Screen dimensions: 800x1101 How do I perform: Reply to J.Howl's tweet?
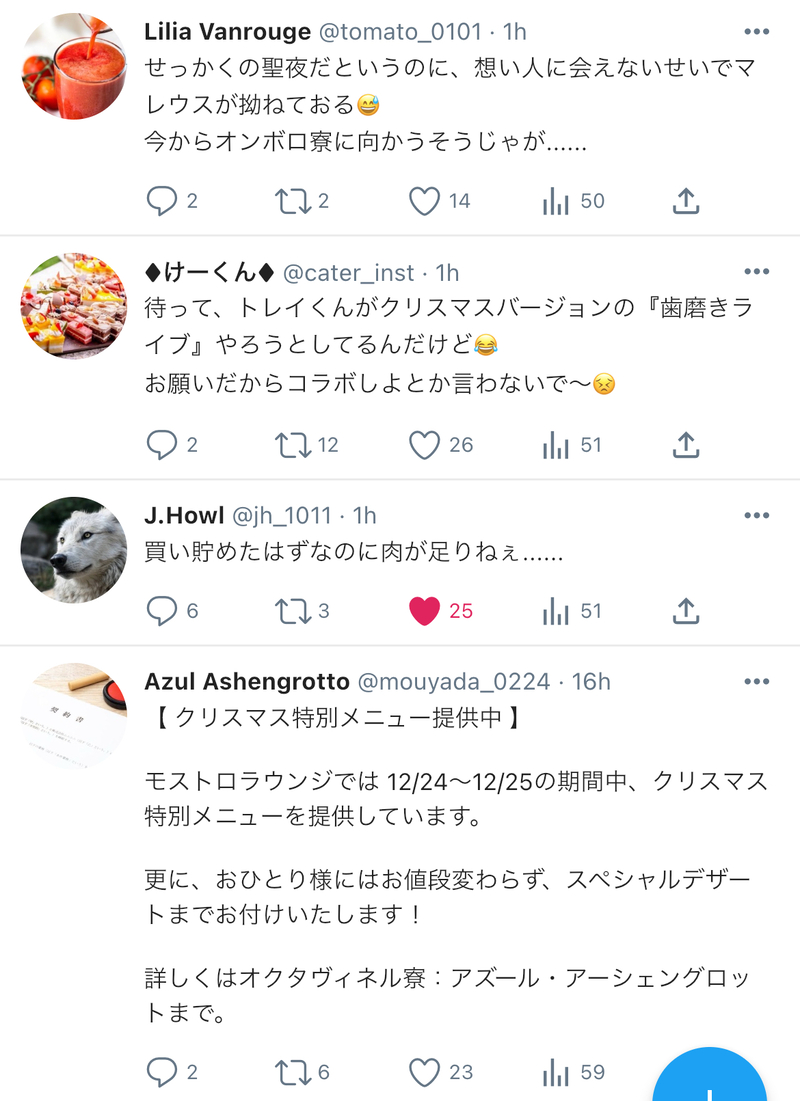(162, 611)
